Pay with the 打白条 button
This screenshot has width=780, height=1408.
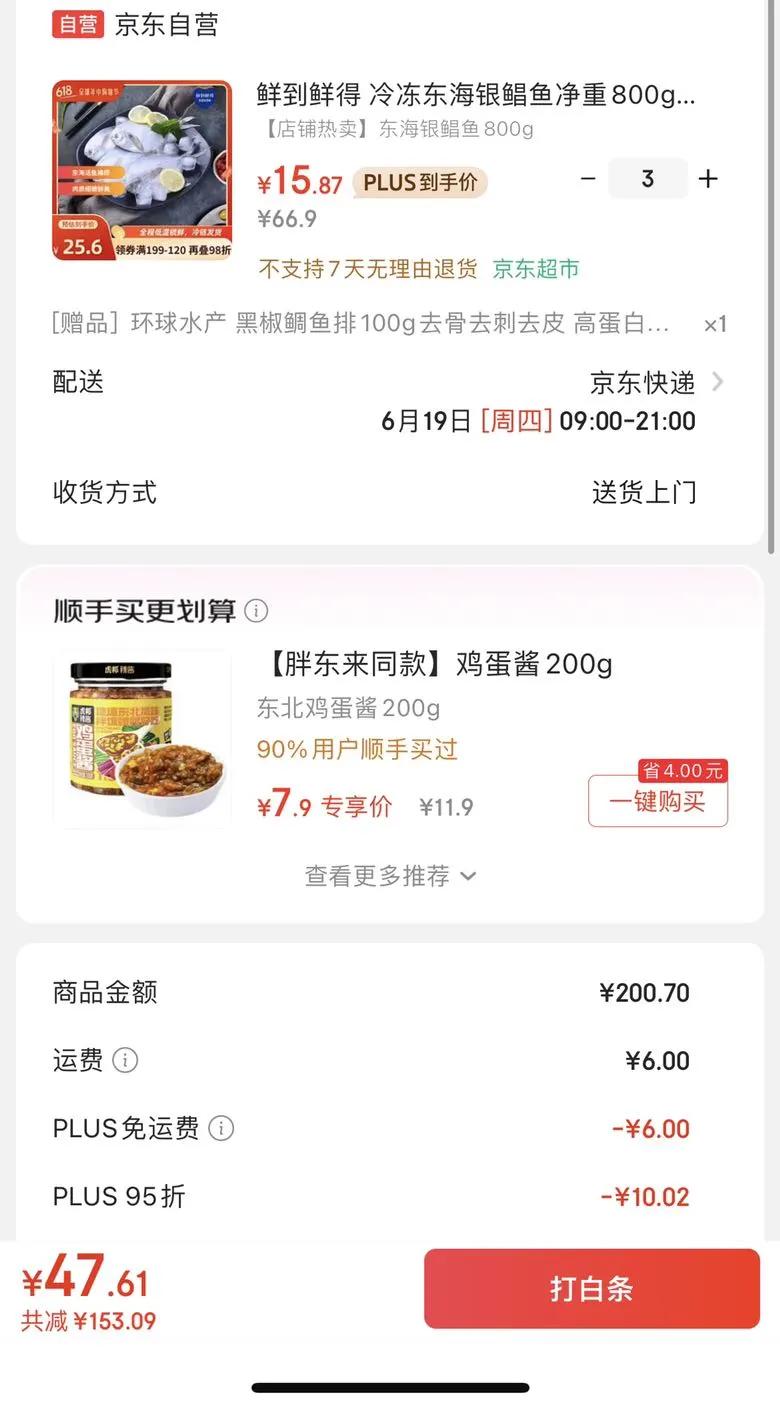pos(591,1288)
